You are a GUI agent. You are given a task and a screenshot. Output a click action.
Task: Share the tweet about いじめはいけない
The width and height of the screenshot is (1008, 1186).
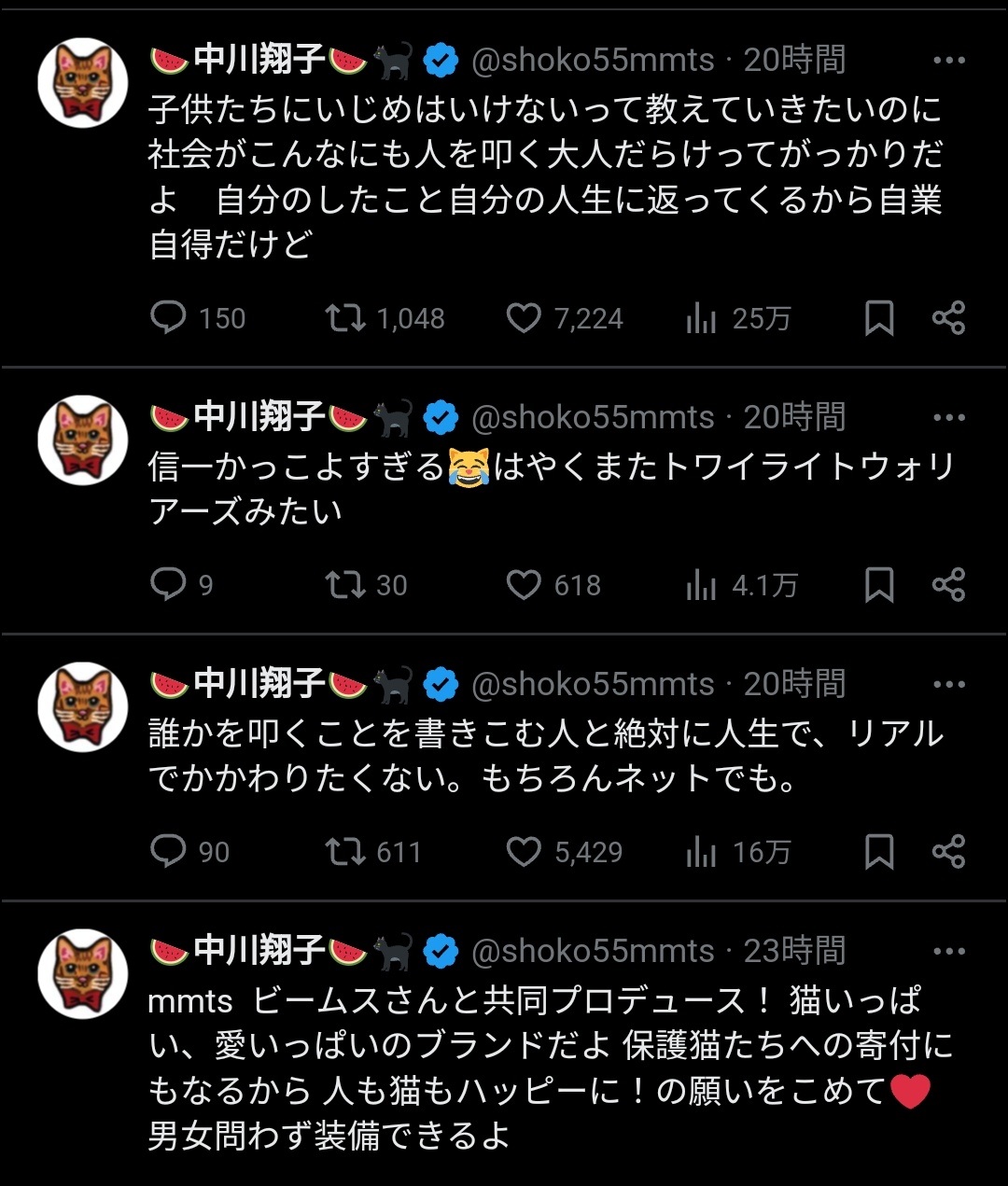(x=948, y=318)
